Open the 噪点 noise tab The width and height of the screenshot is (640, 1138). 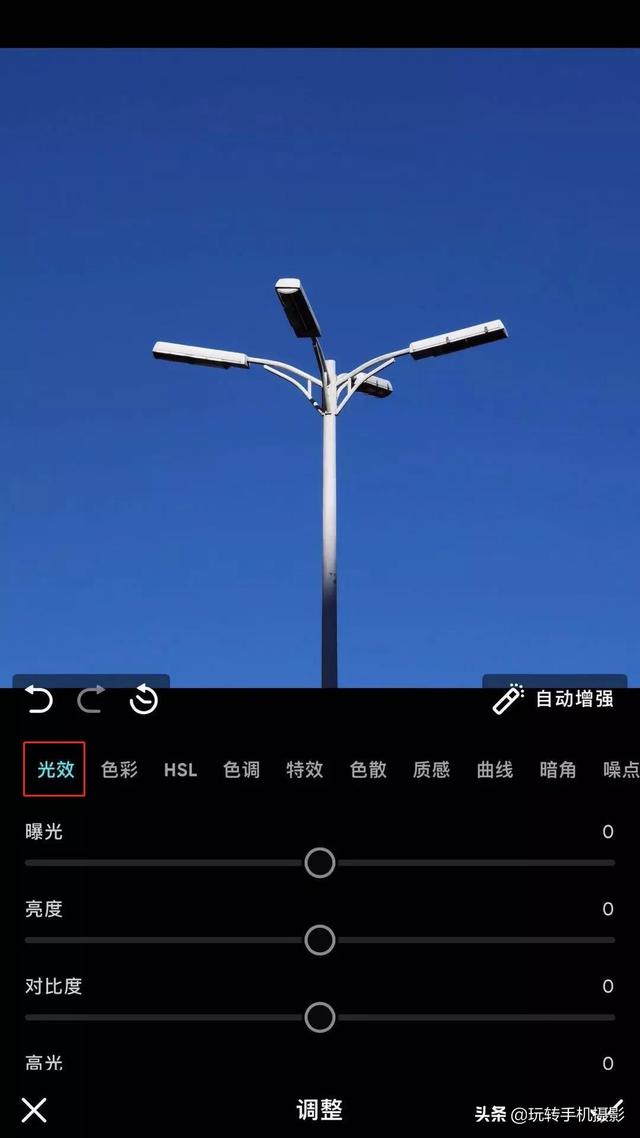(x=620, y=769)
